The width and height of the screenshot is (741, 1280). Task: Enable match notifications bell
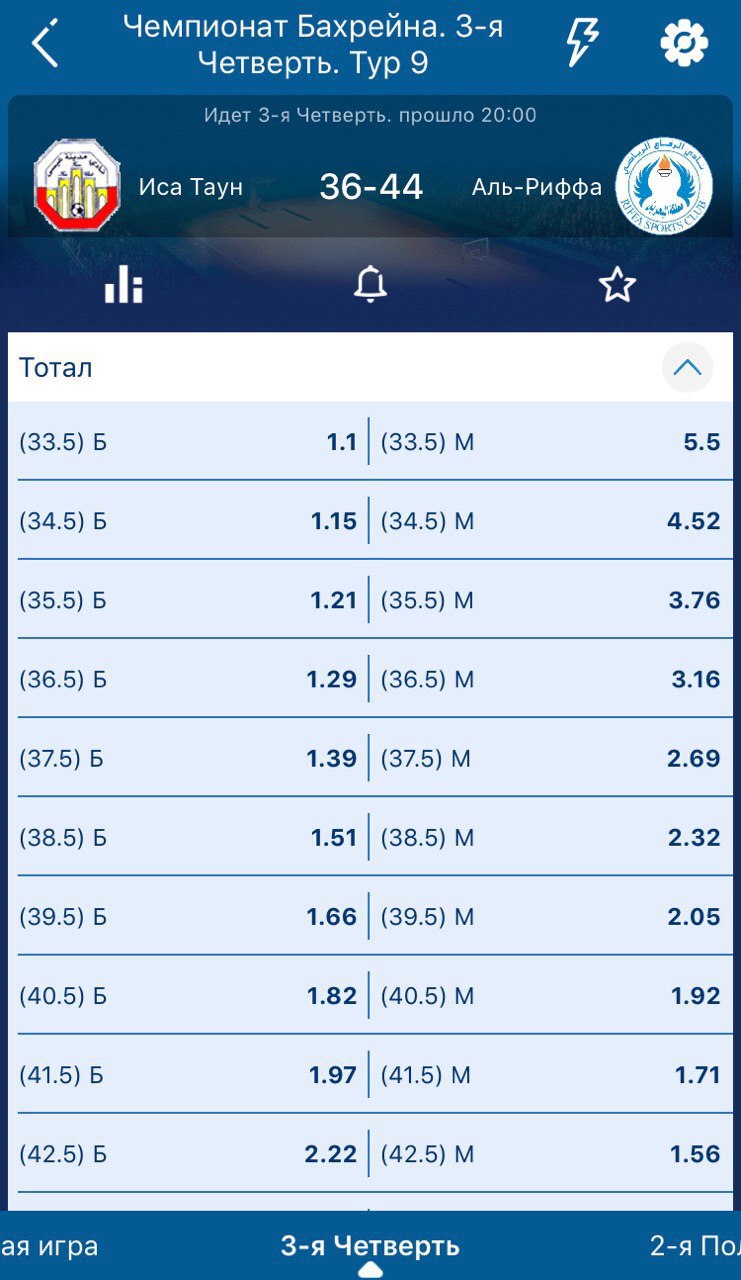click(370, 285)
